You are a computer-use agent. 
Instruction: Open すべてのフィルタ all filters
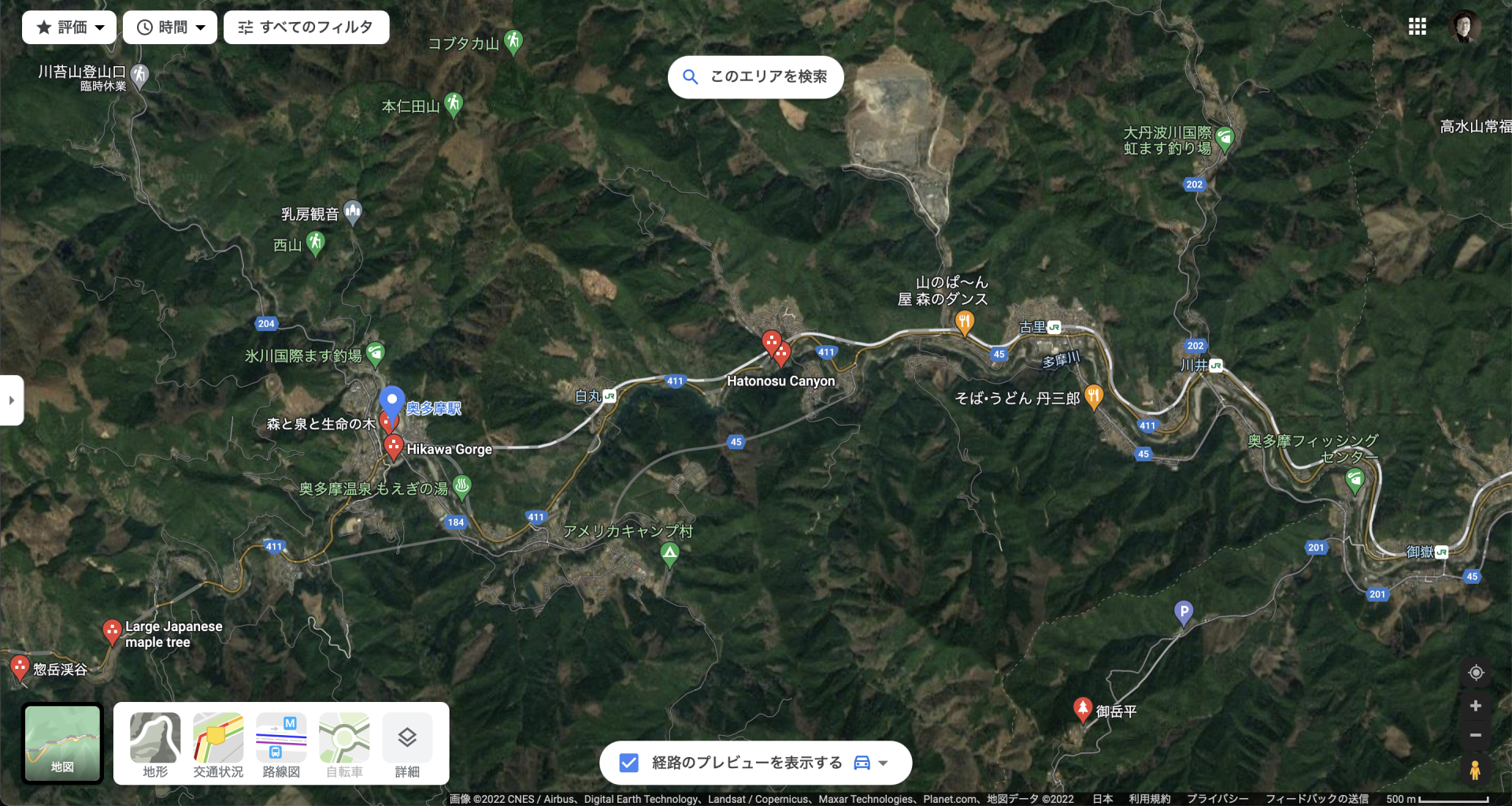(306, 28)
